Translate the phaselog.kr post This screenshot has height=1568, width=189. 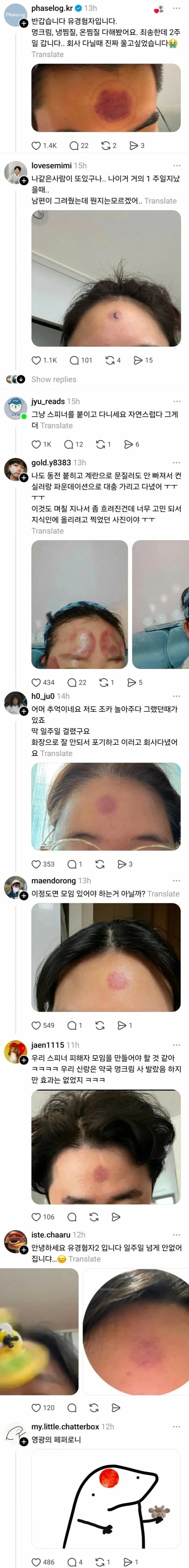[x=48, y=54]
